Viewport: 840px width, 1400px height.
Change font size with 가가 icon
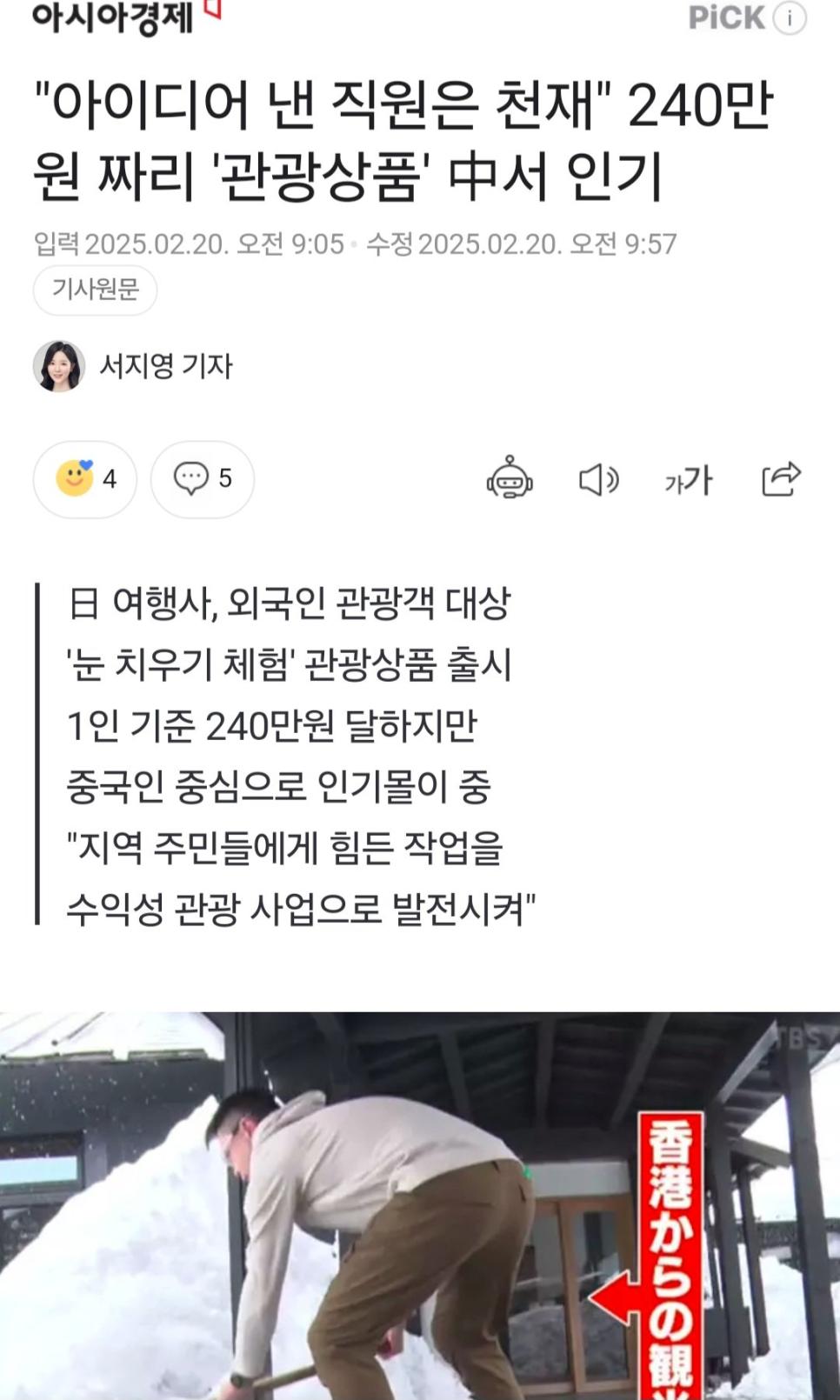(689, 479)
